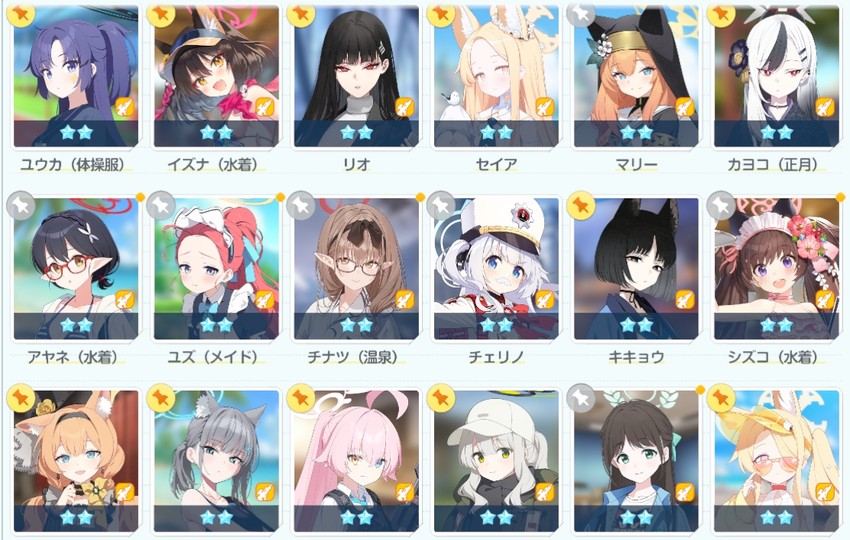Unfavorite キキョウ using the star icon
This screenshot has height=540, width=850.
(580, 206)
